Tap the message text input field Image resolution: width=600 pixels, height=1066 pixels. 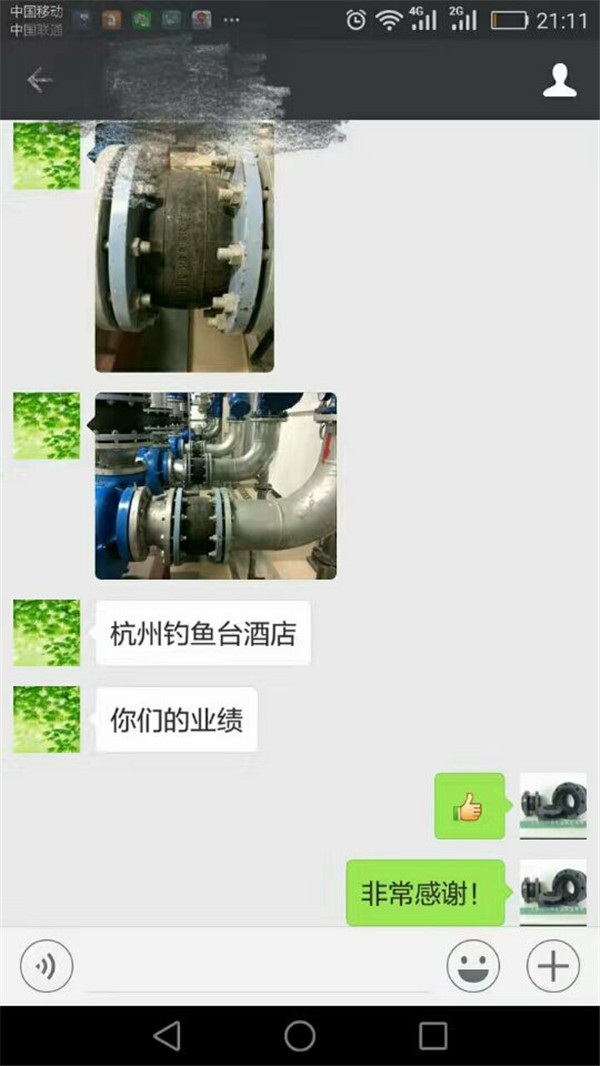[x=260, y=968]
